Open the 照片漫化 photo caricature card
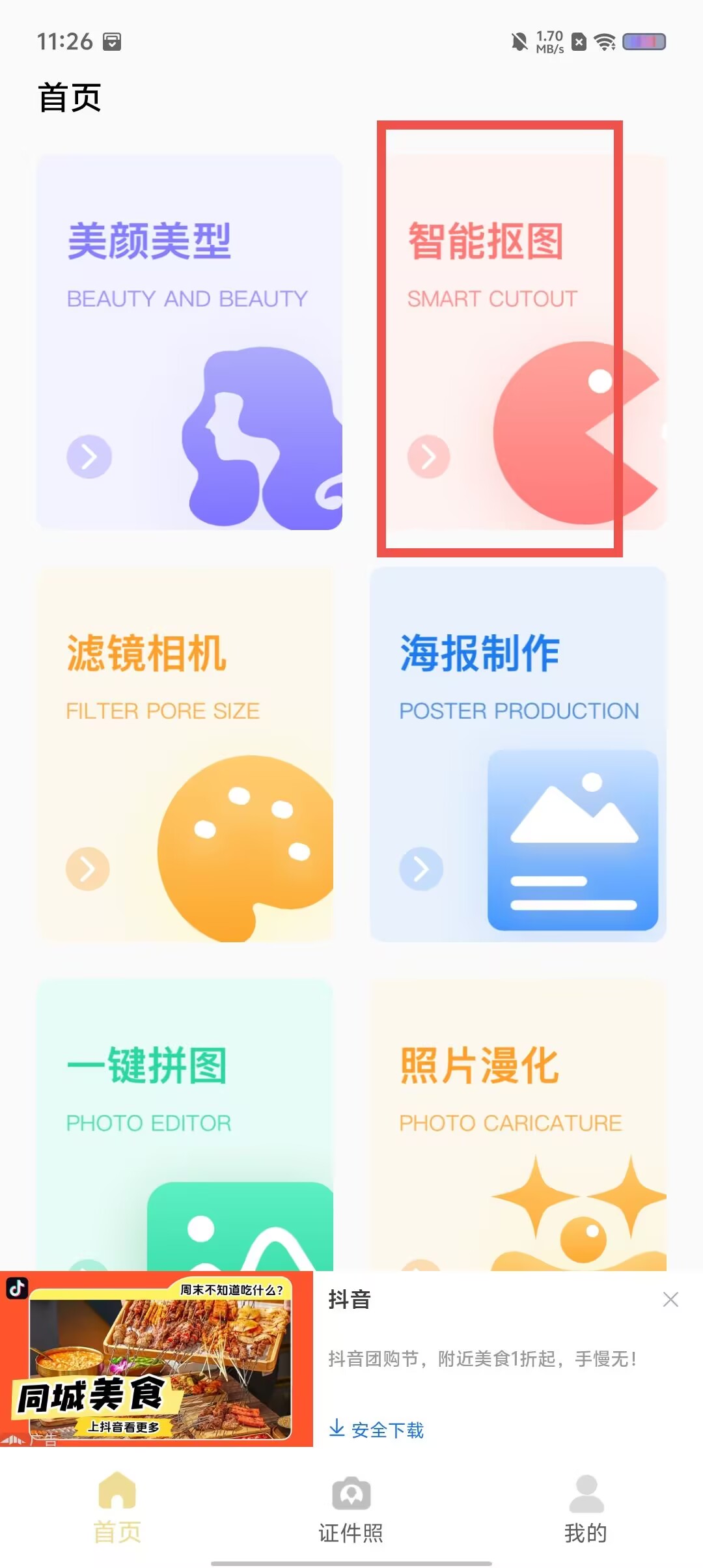The image size is (703, 1568). (518, 1125)
